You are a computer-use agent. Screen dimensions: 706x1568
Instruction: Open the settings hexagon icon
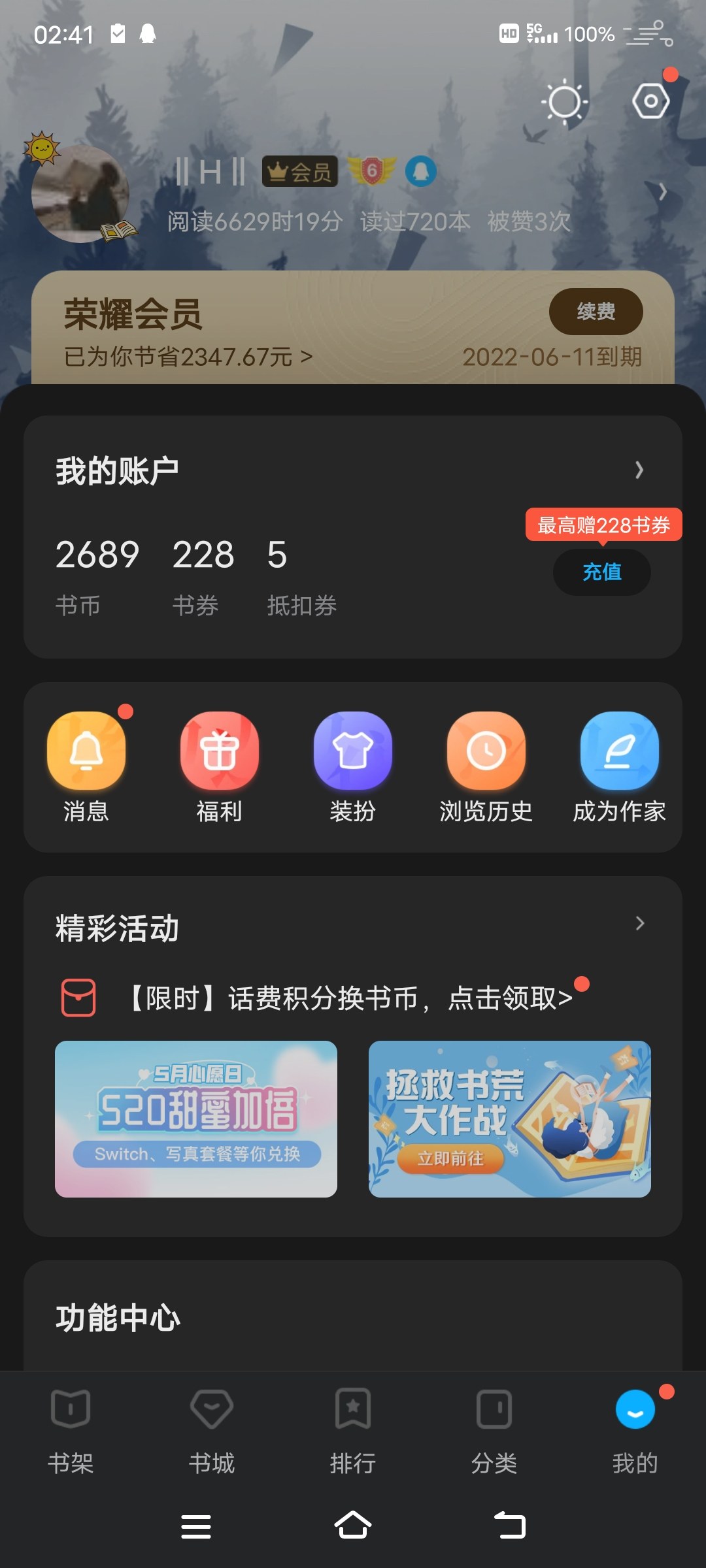651,101
